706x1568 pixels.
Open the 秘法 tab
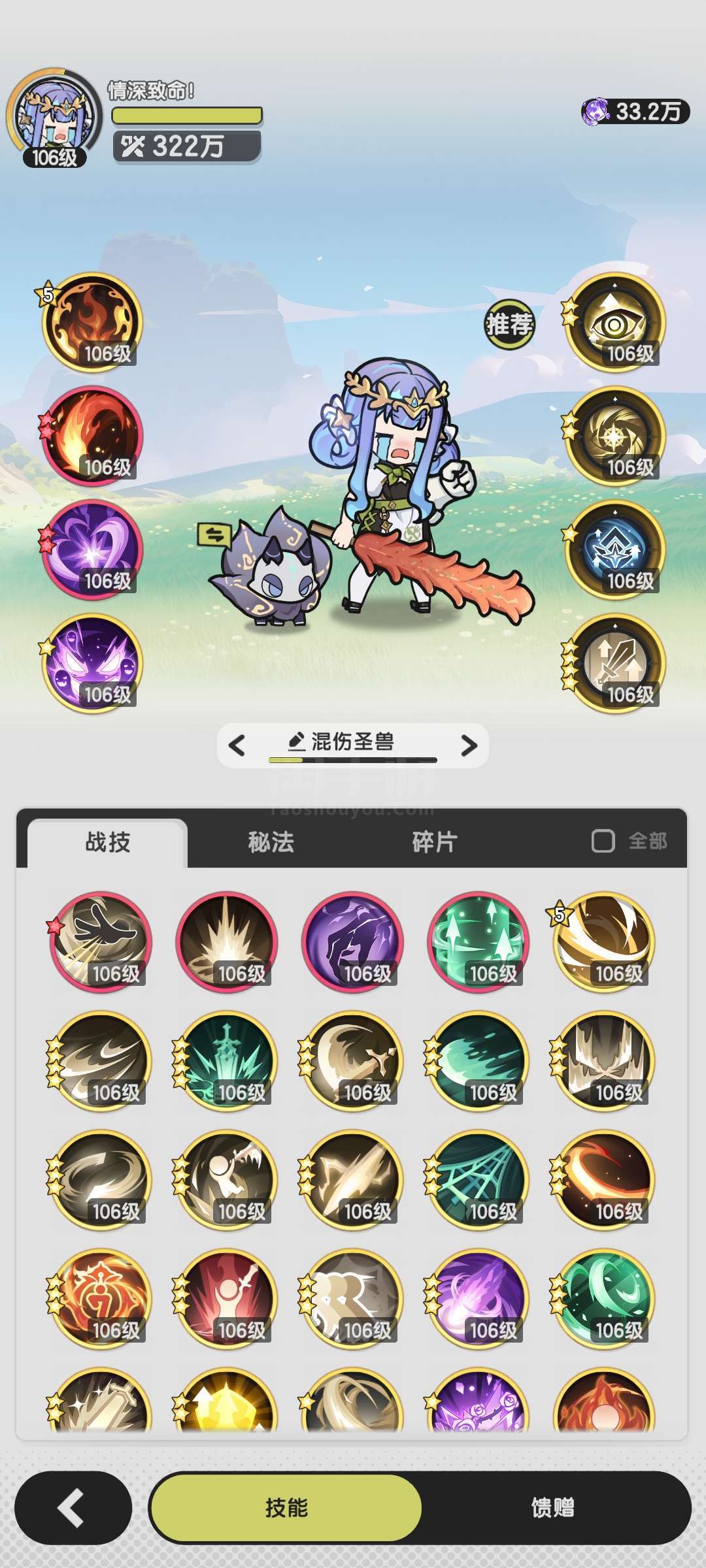click(271, 842)
